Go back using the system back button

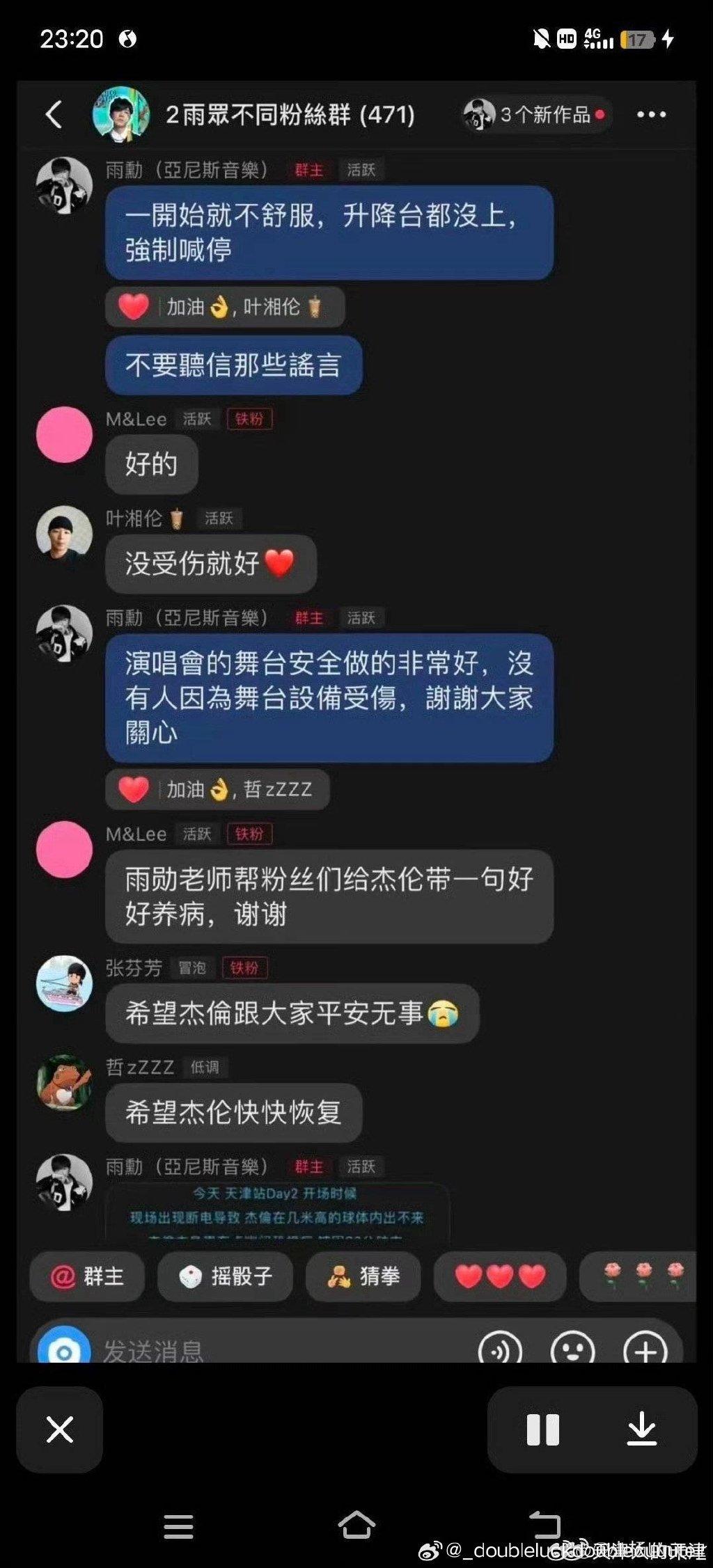pos(544,1526)
